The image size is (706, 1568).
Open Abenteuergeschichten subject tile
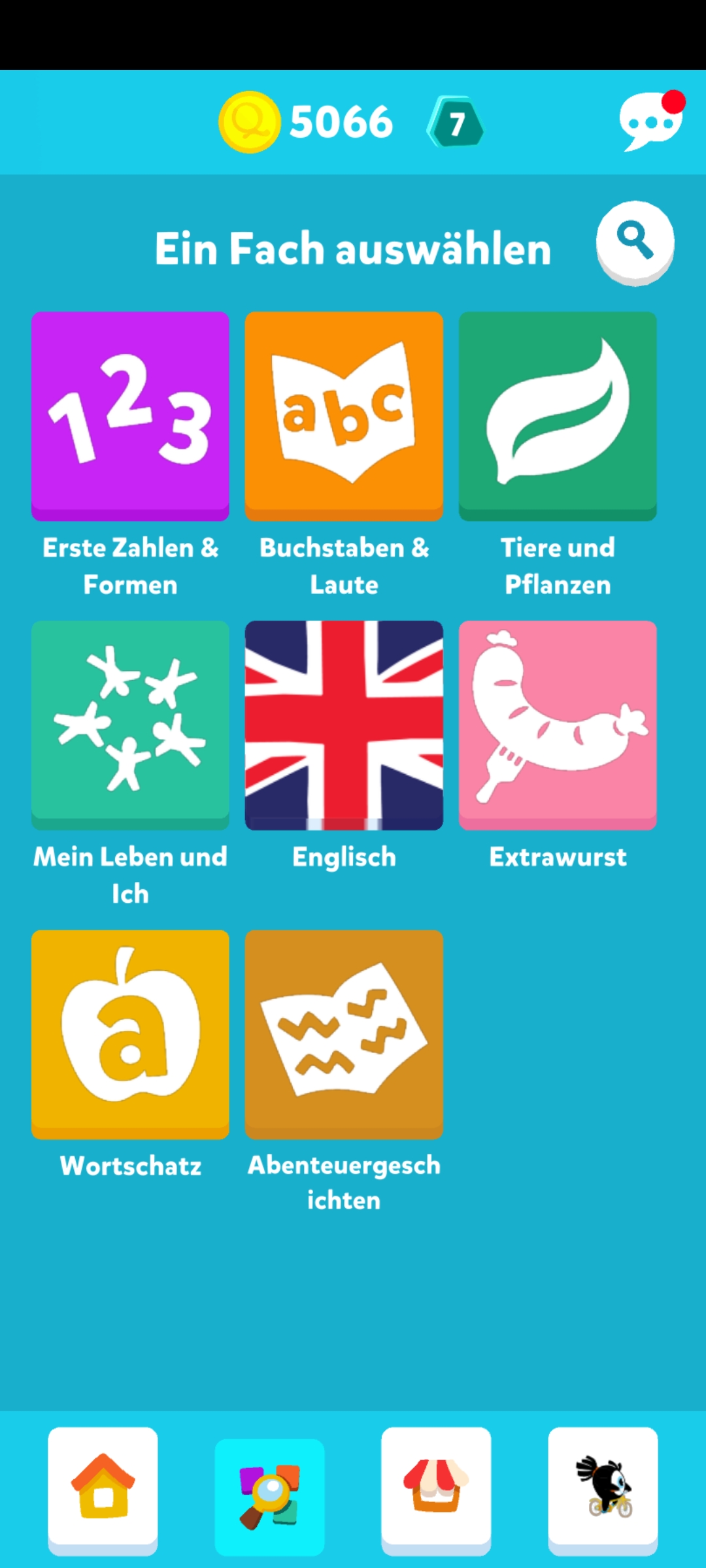(344, 1034)
